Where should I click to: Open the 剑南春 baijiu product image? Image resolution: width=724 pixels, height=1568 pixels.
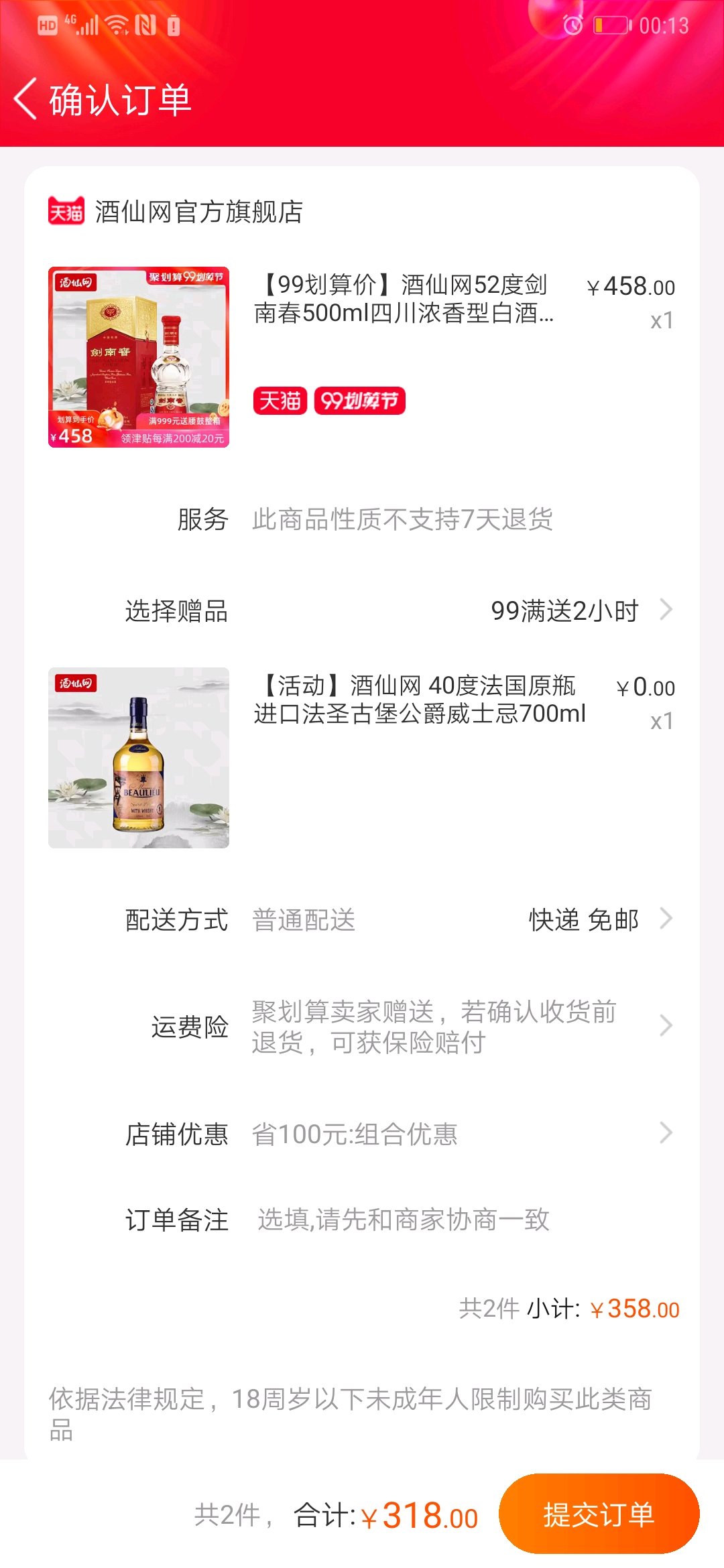(139, 357)
